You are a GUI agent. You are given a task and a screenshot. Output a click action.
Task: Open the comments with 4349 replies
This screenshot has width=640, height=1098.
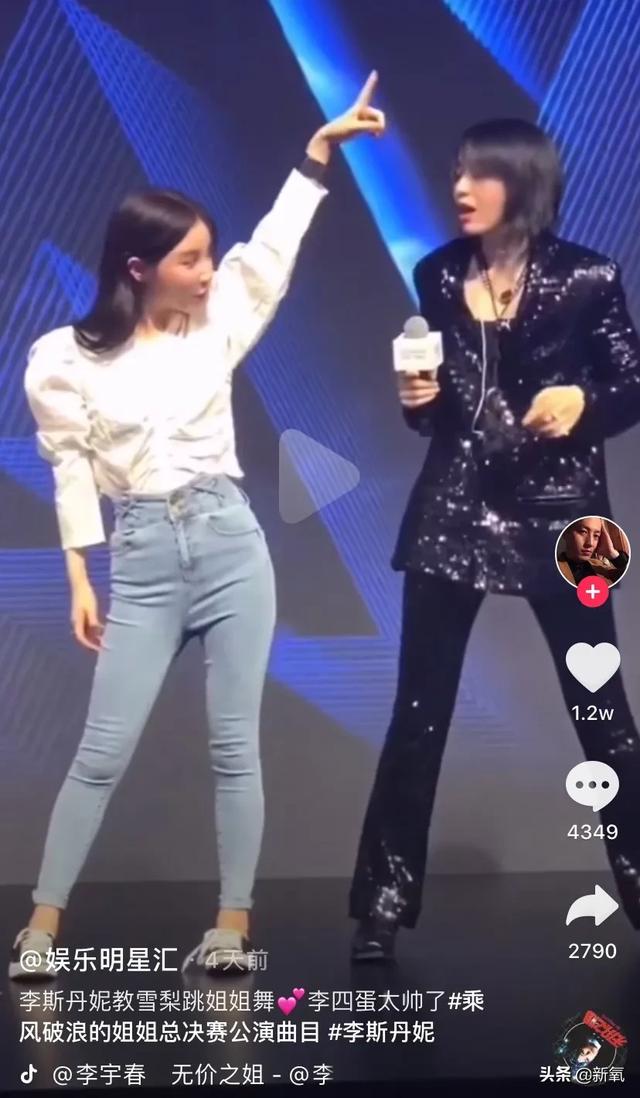[x=592, y=786]
